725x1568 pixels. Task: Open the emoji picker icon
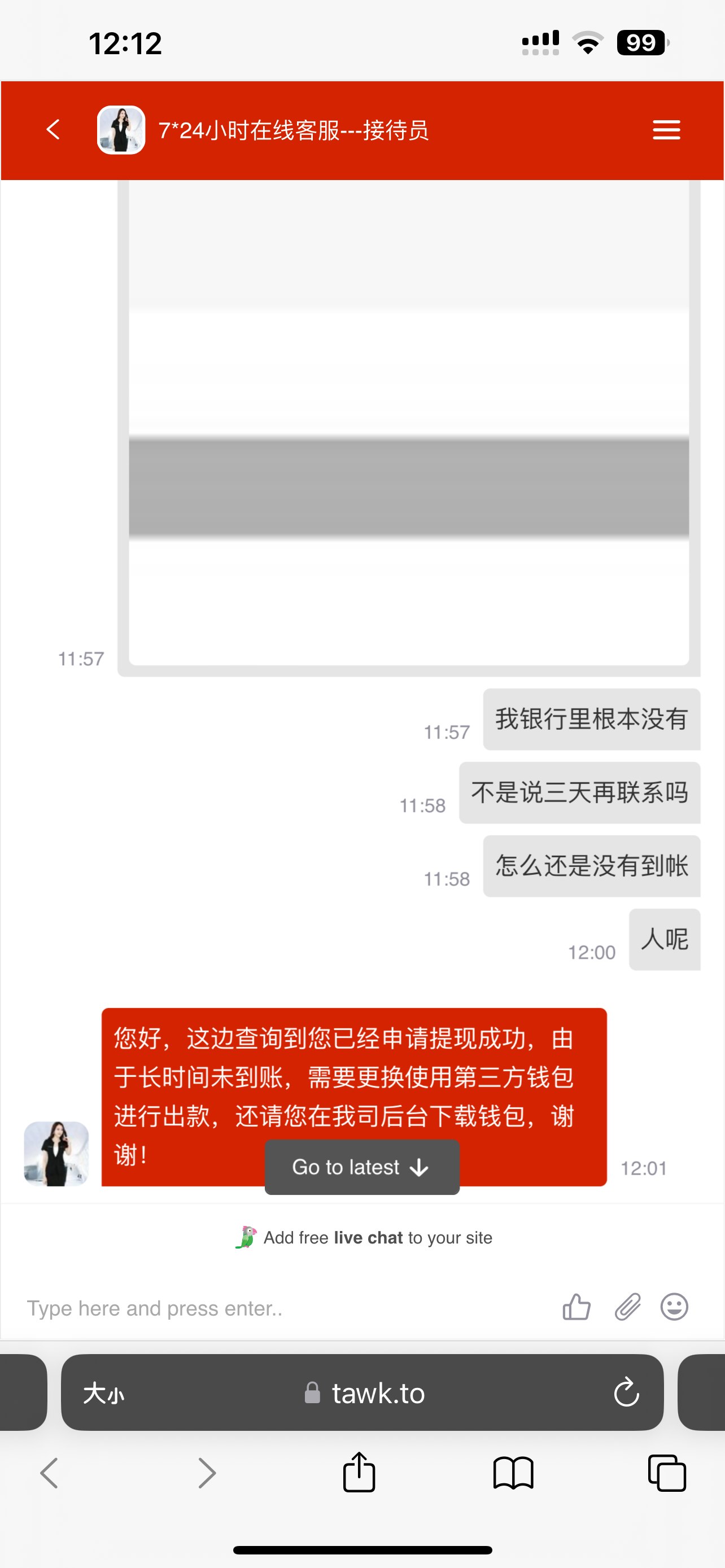(x=675, y=1306)
